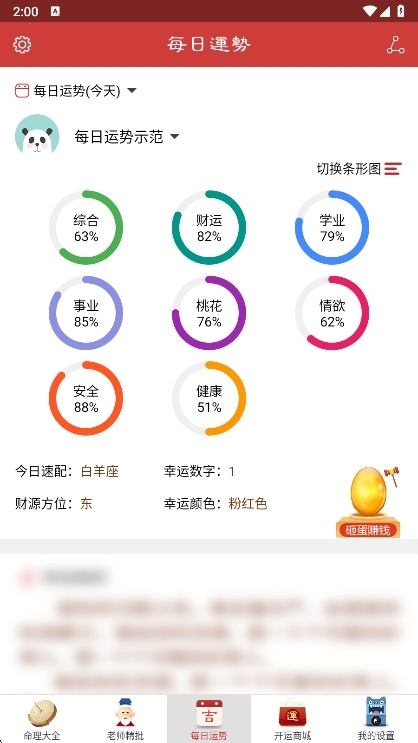Image resolution: width=418 pixels, height=743 pixels.
Task: Expand the 每日运势(今天) date dropdown
Action: [x=76, y=91]
